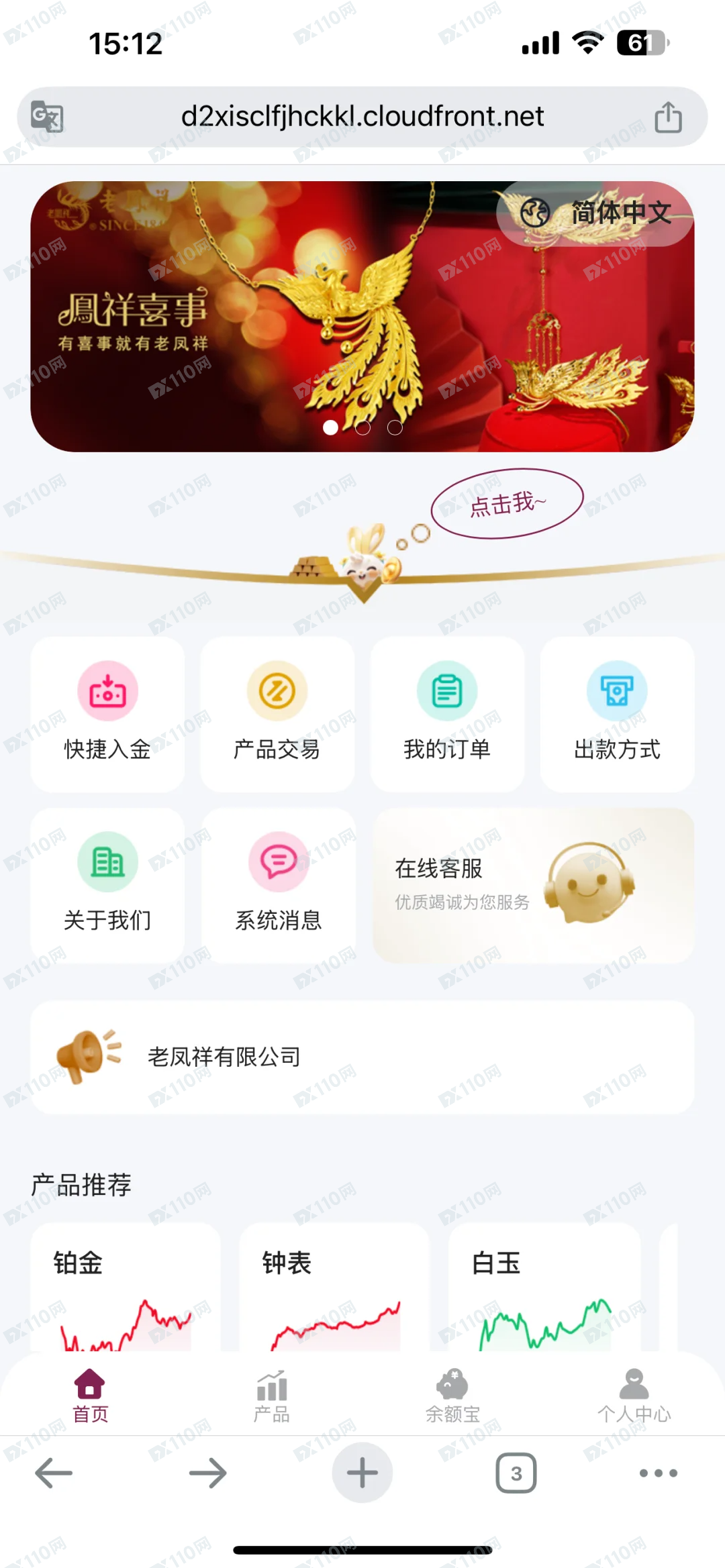Switch to the 余额宝 tab
This screenshot has width=725, height=1568.
click(453, 1396)
